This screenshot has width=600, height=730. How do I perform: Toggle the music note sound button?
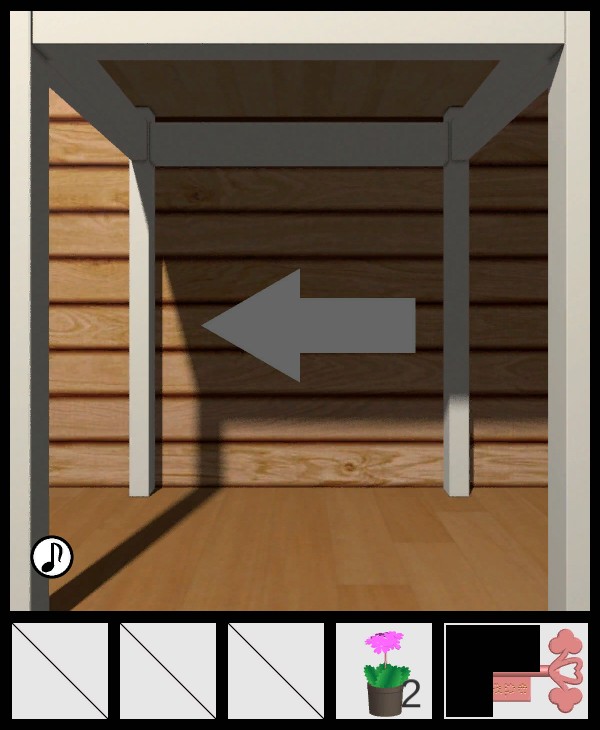coord(52,557)
